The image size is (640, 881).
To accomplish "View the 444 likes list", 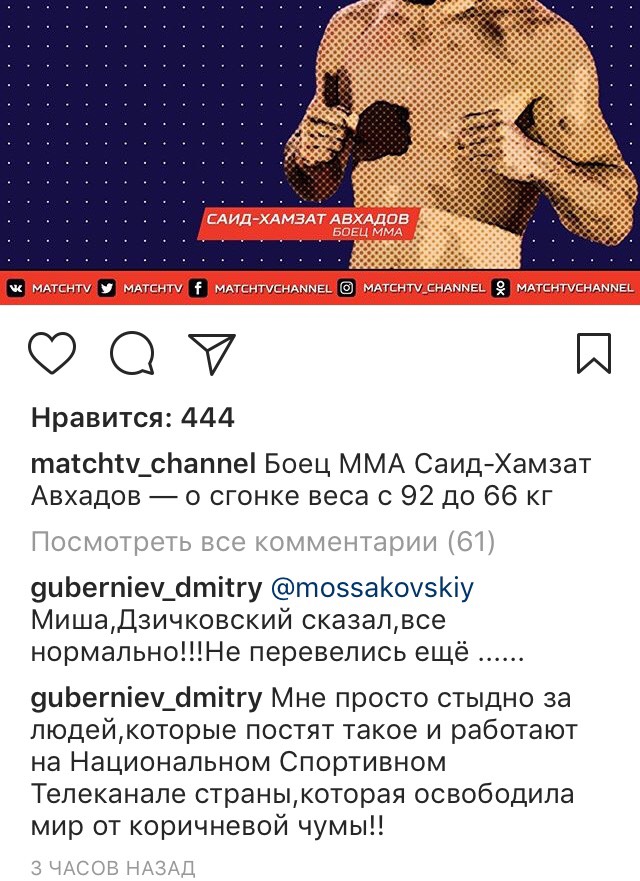I will [x=133, y=418].
